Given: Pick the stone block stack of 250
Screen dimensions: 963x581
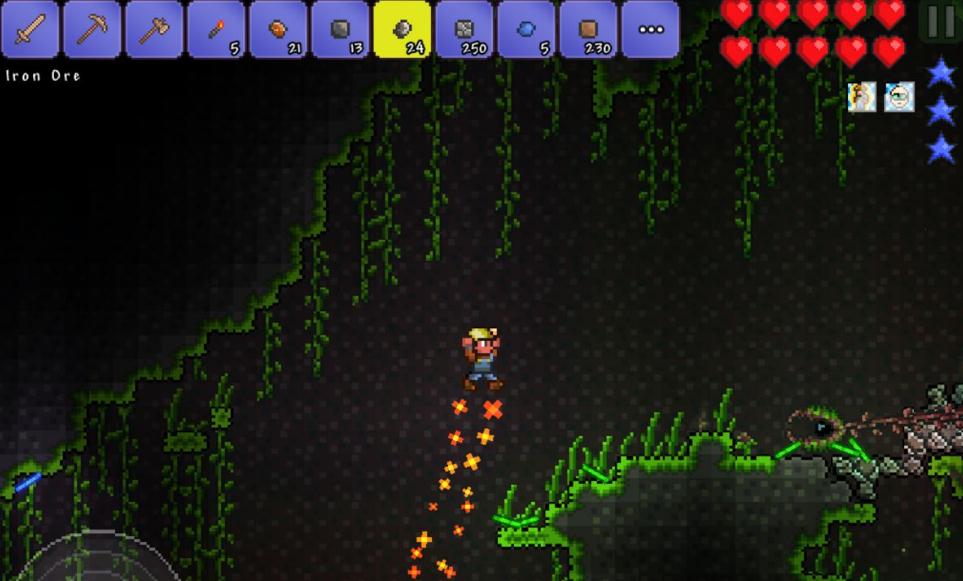Looking at the screenshot, I should [x=464, y=29].
